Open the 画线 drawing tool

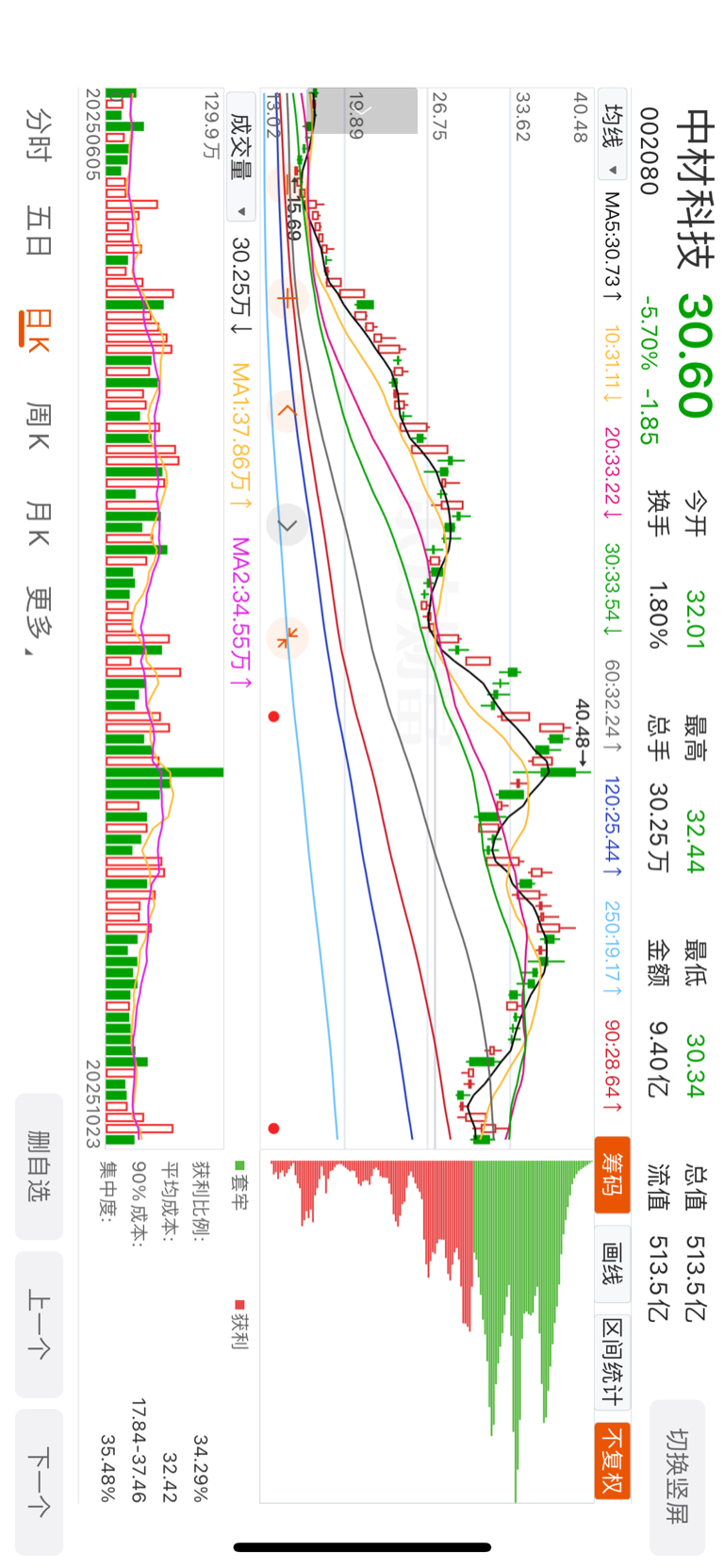point(612,1264)
